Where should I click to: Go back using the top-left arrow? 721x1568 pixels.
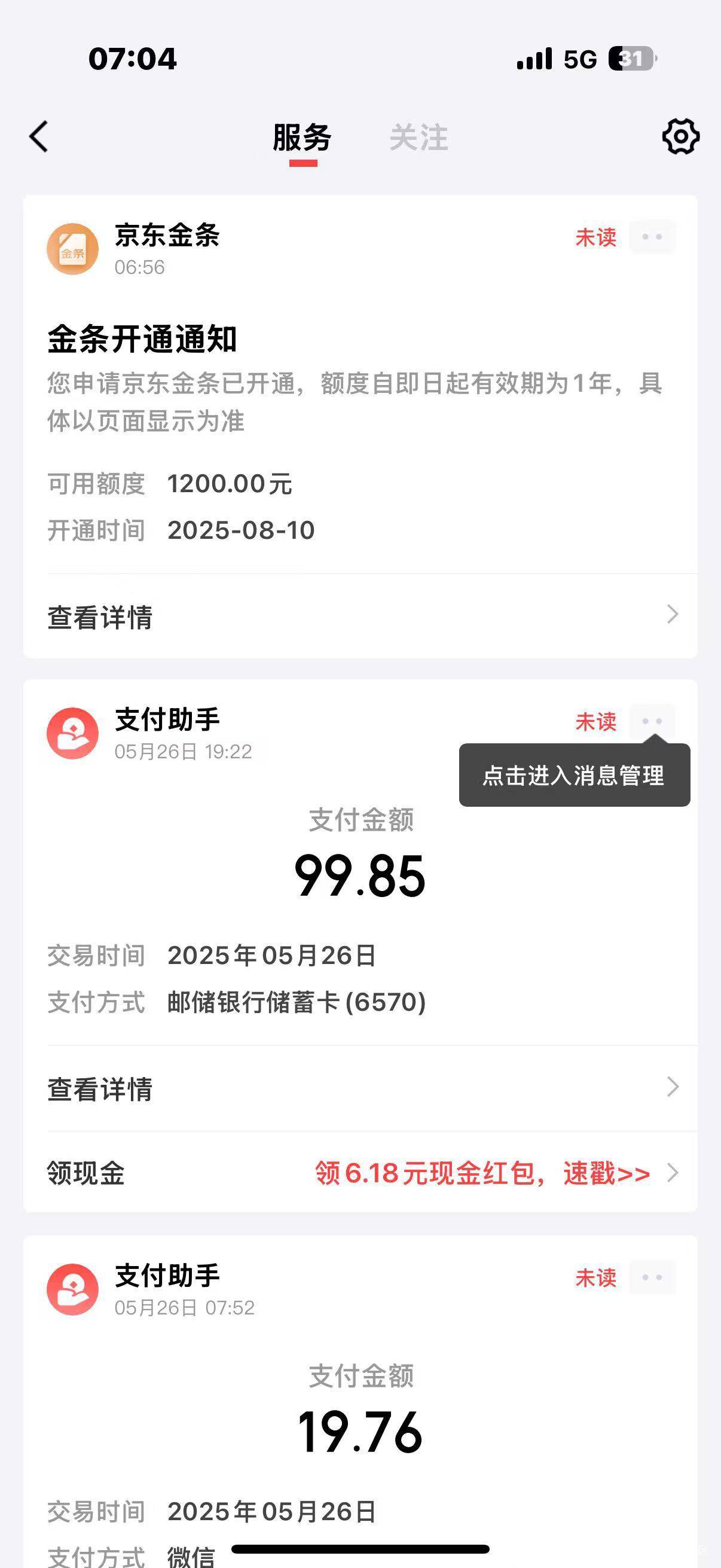39,136
